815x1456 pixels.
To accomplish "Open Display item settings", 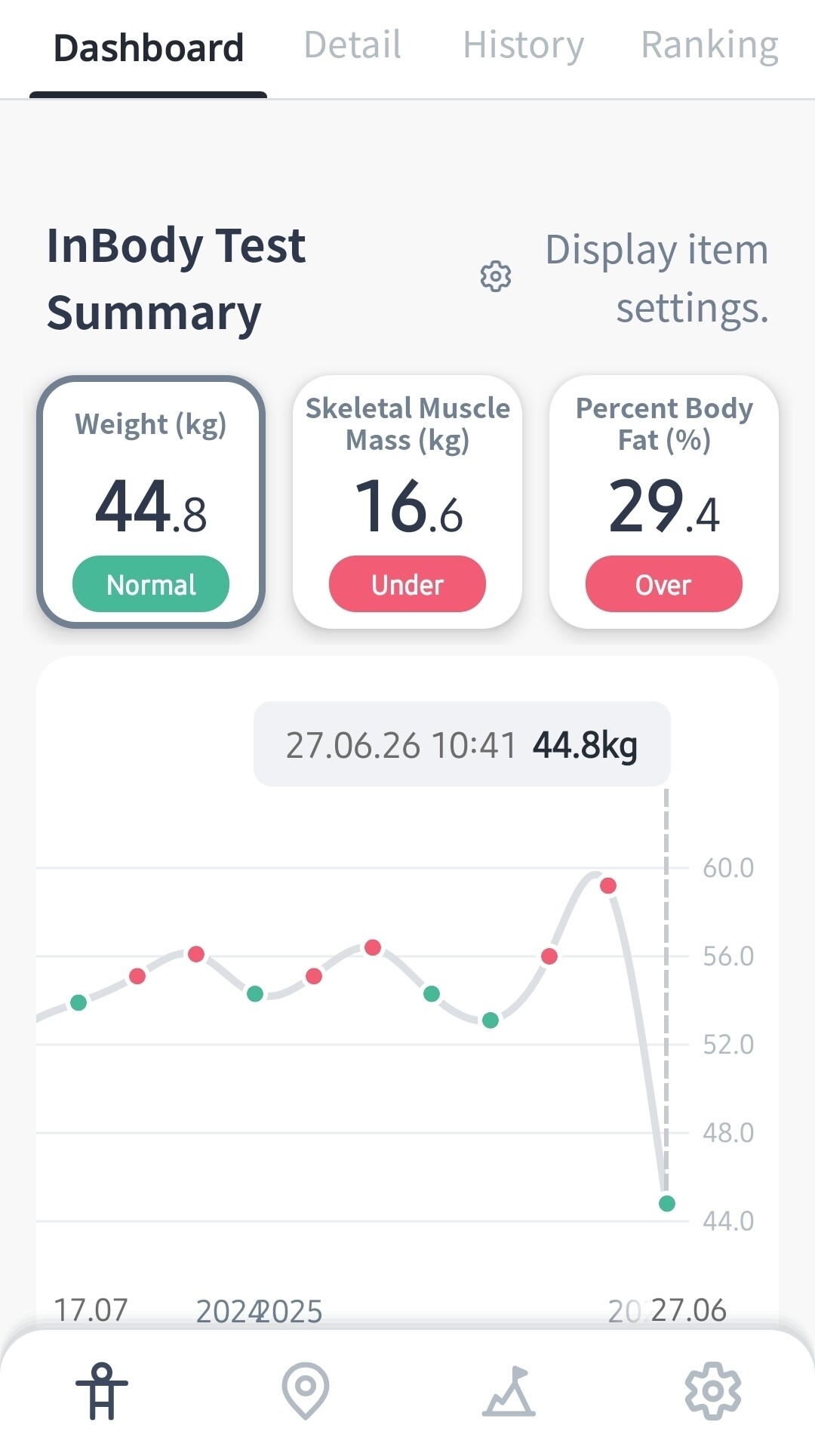I will click(x=624, y=278).
